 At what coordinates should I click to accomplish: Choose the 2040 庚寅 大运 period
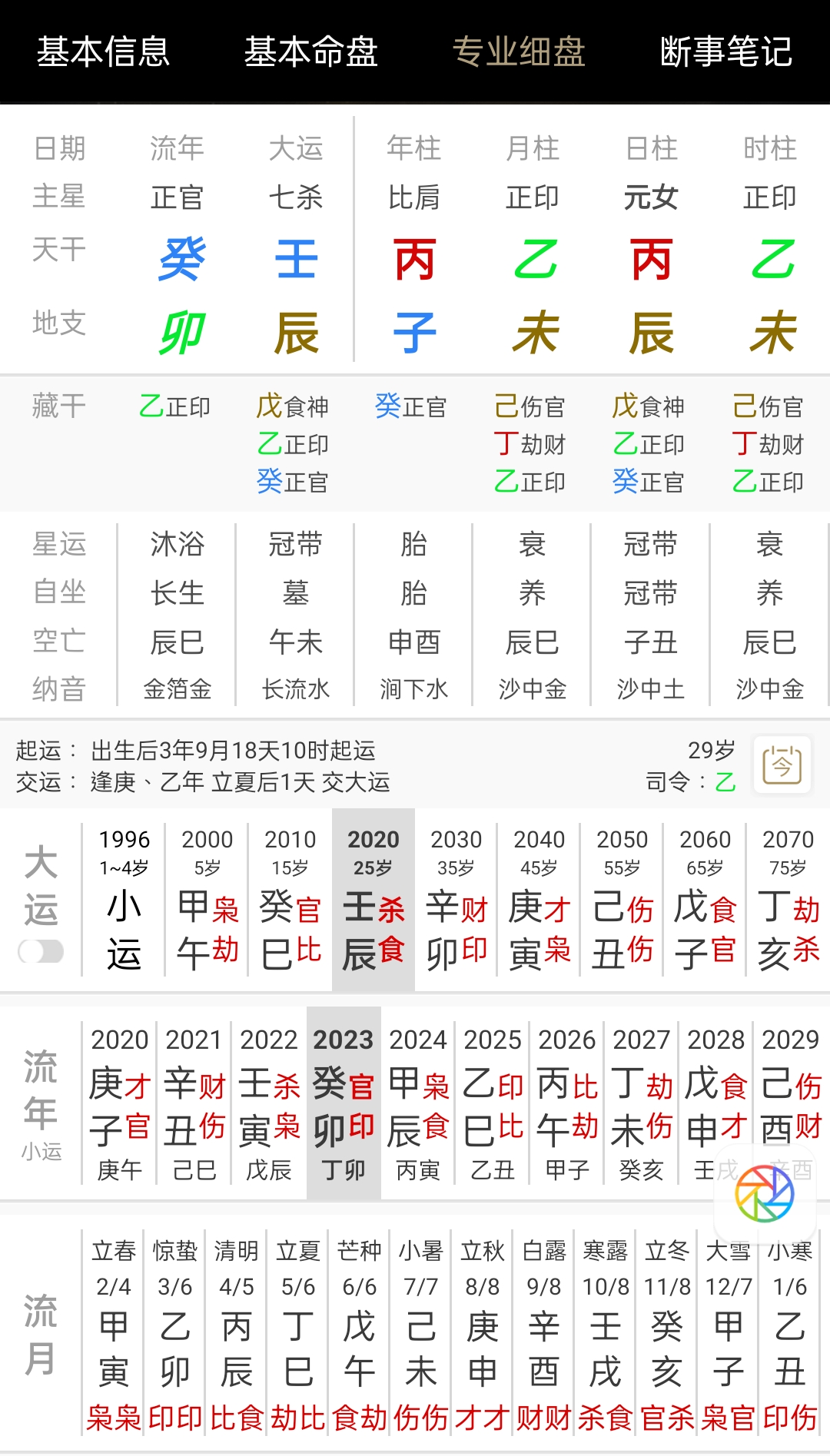539,900
